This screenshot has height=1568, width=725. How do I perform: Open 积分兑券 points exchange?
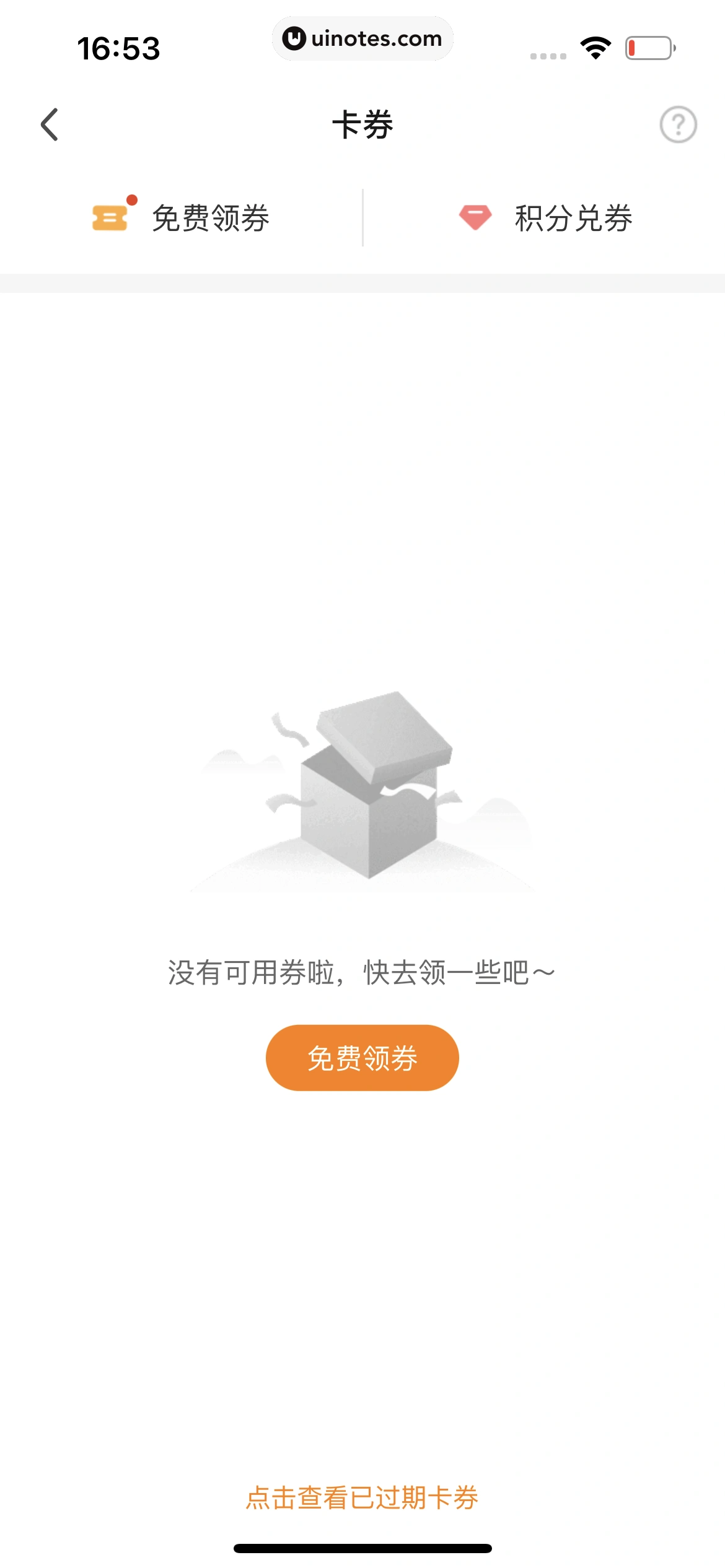pos(545,218)
